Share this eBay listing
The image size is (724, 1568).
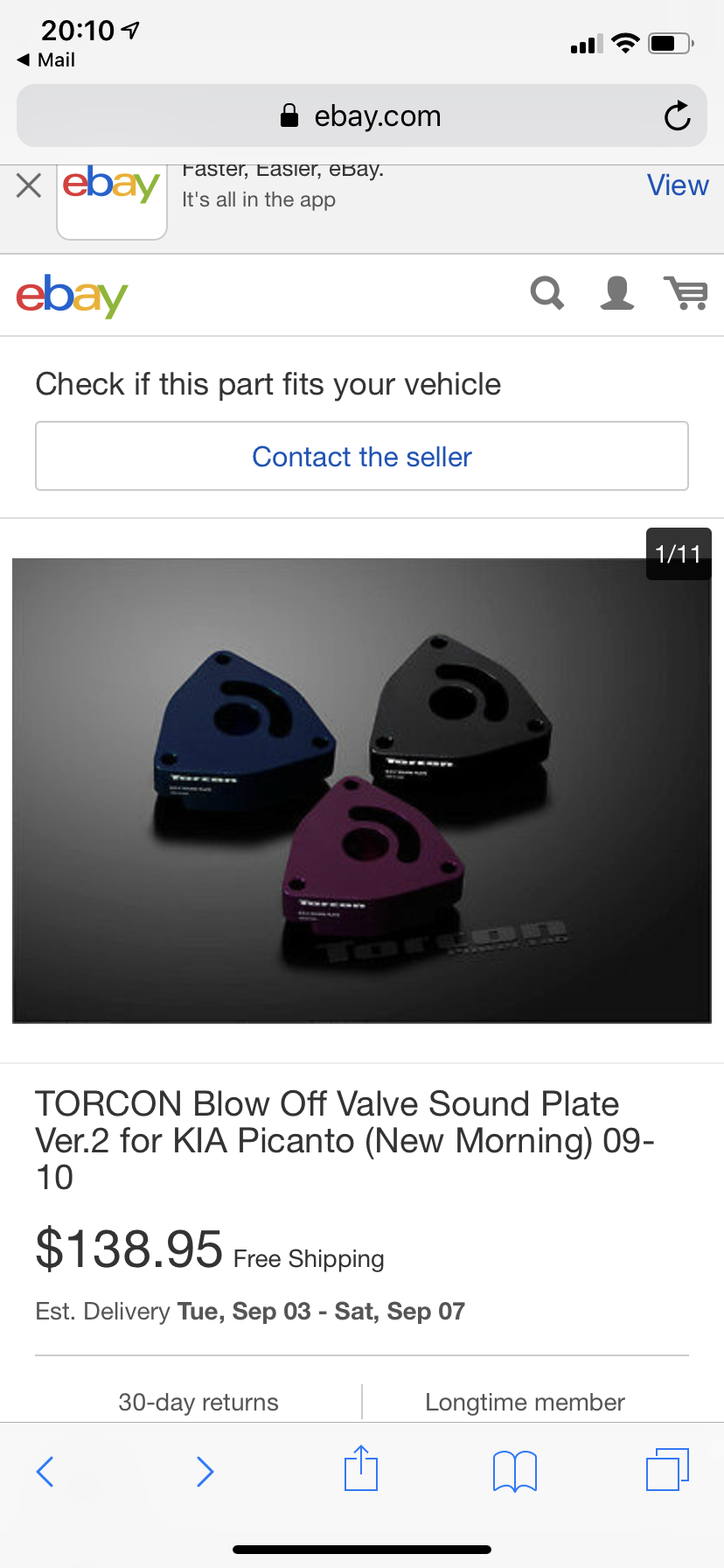pos(360,1469)
